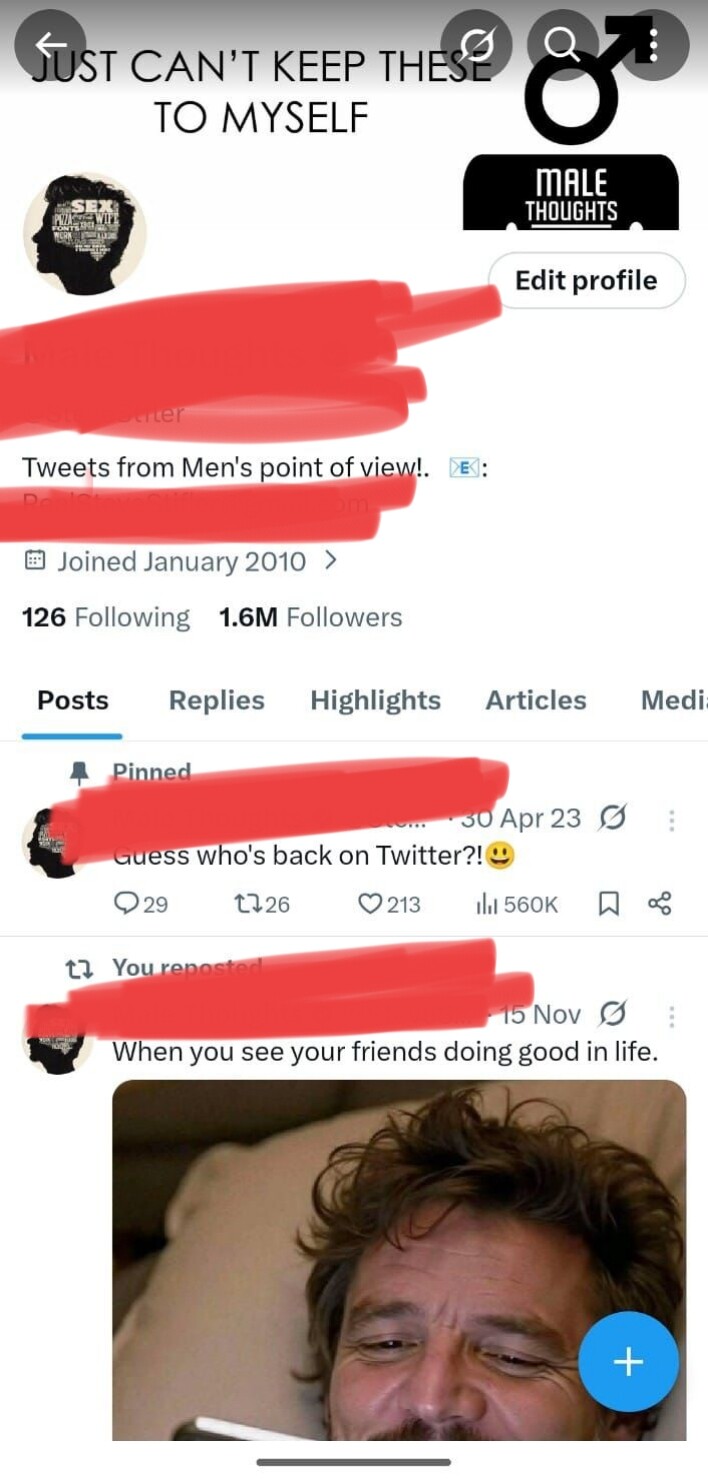Open the Joined January 2010 details
Viewport: 708px width, 1484px height.
pos(180,561)
